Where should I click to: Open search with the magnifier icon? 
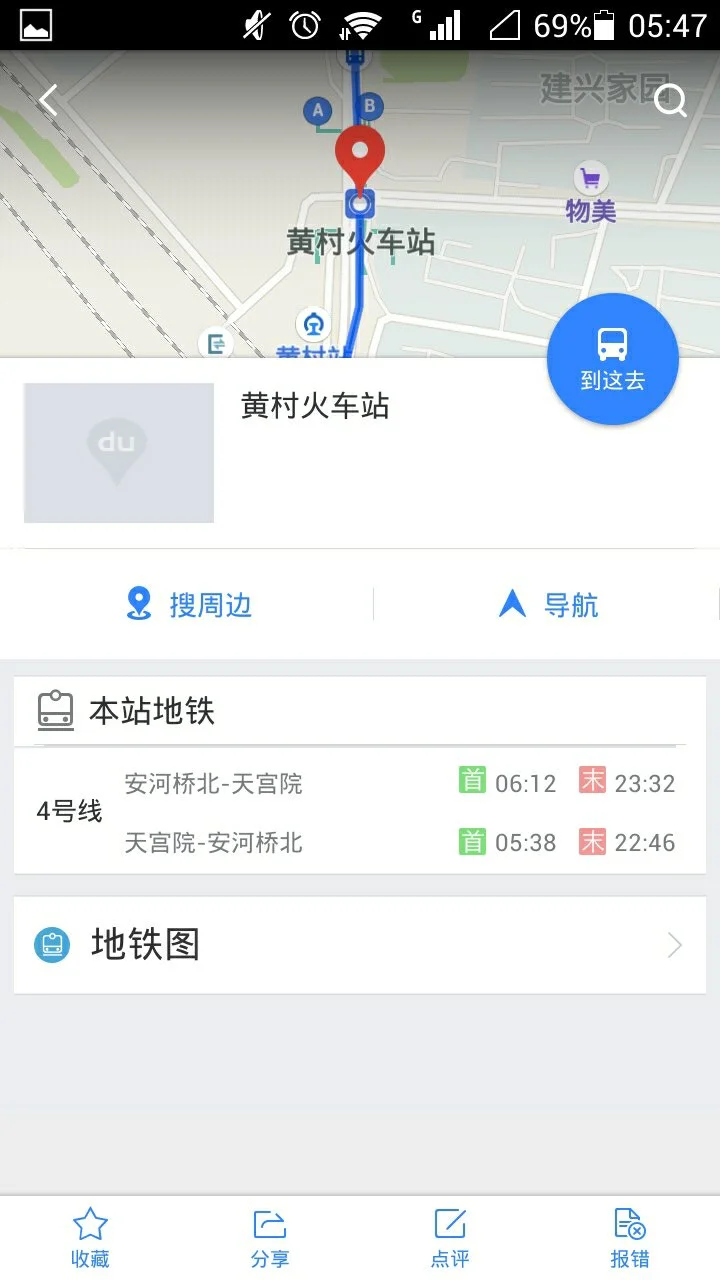click(671, 100)
